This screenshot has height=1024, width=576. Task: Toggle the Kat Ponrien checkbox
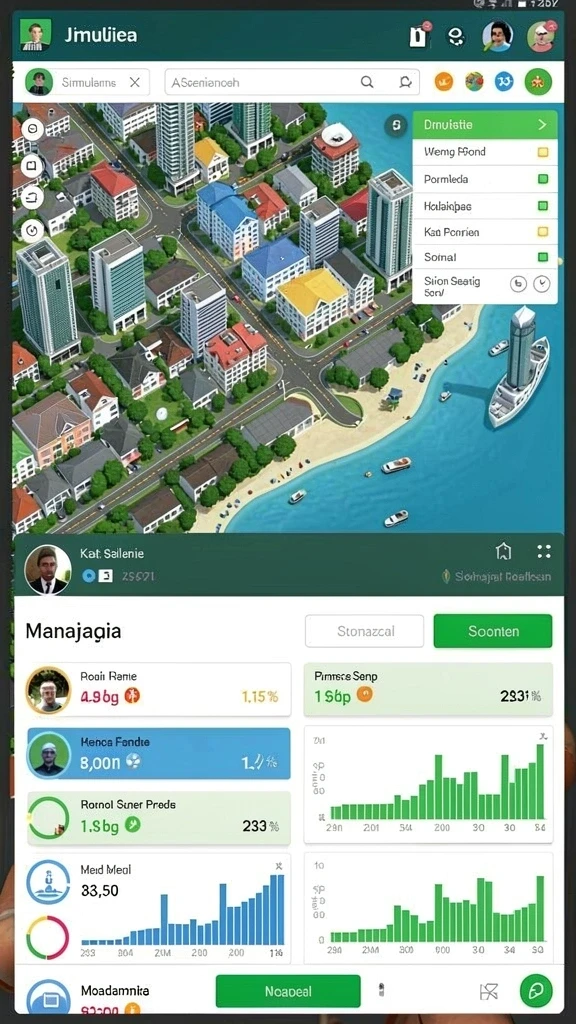[x=542, y=232]
